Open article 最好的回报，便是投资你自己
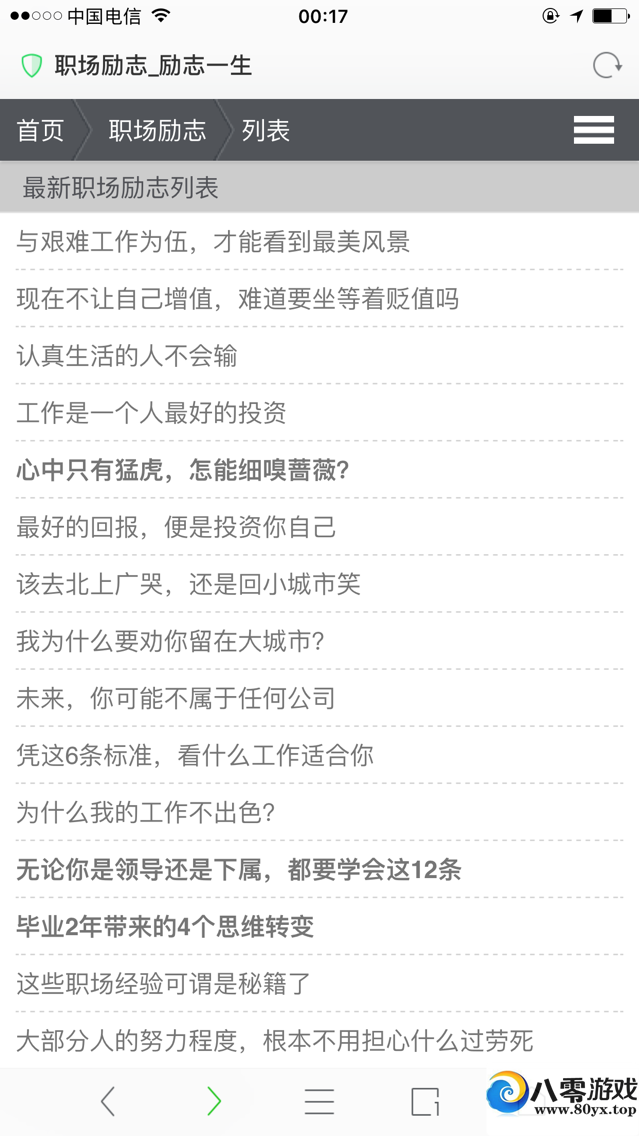 tap(176, 527)
